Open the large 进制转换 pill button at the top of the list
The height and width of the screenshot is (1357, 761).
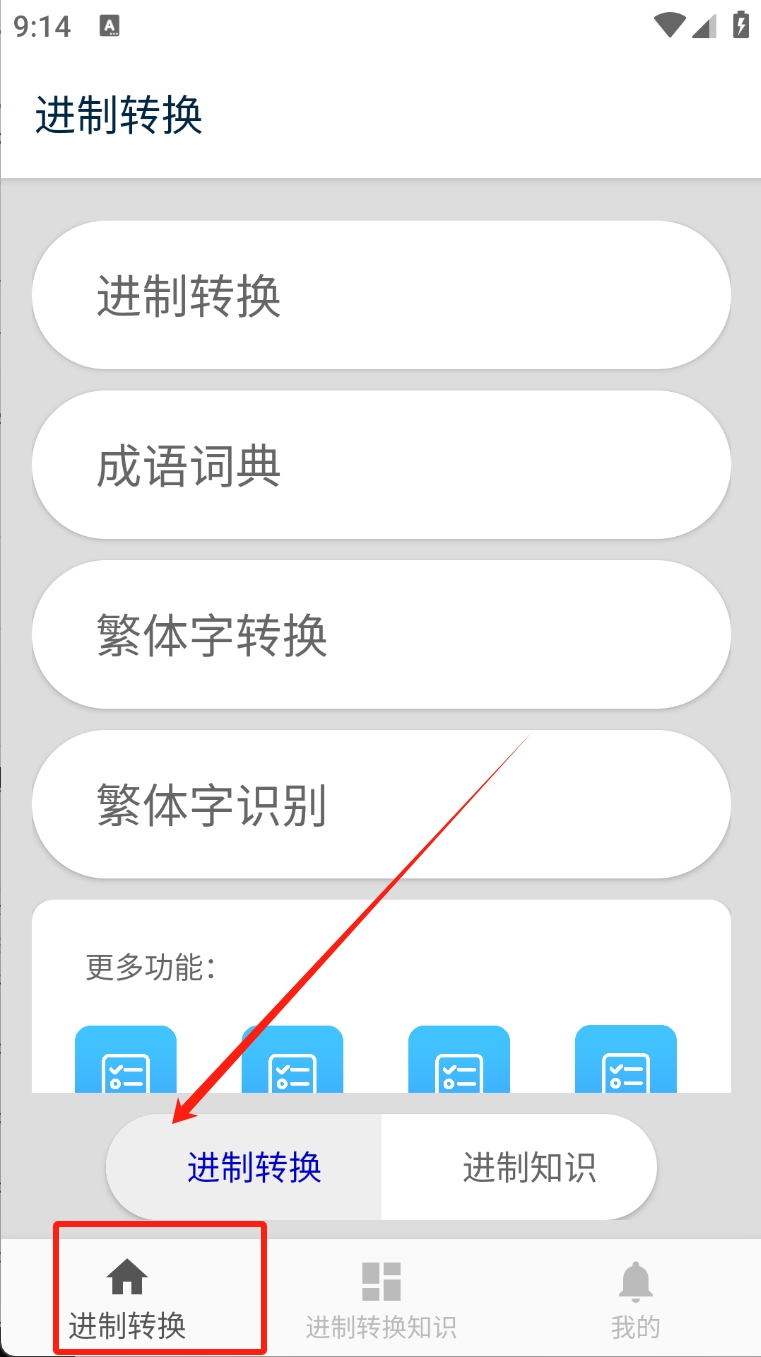381,296
